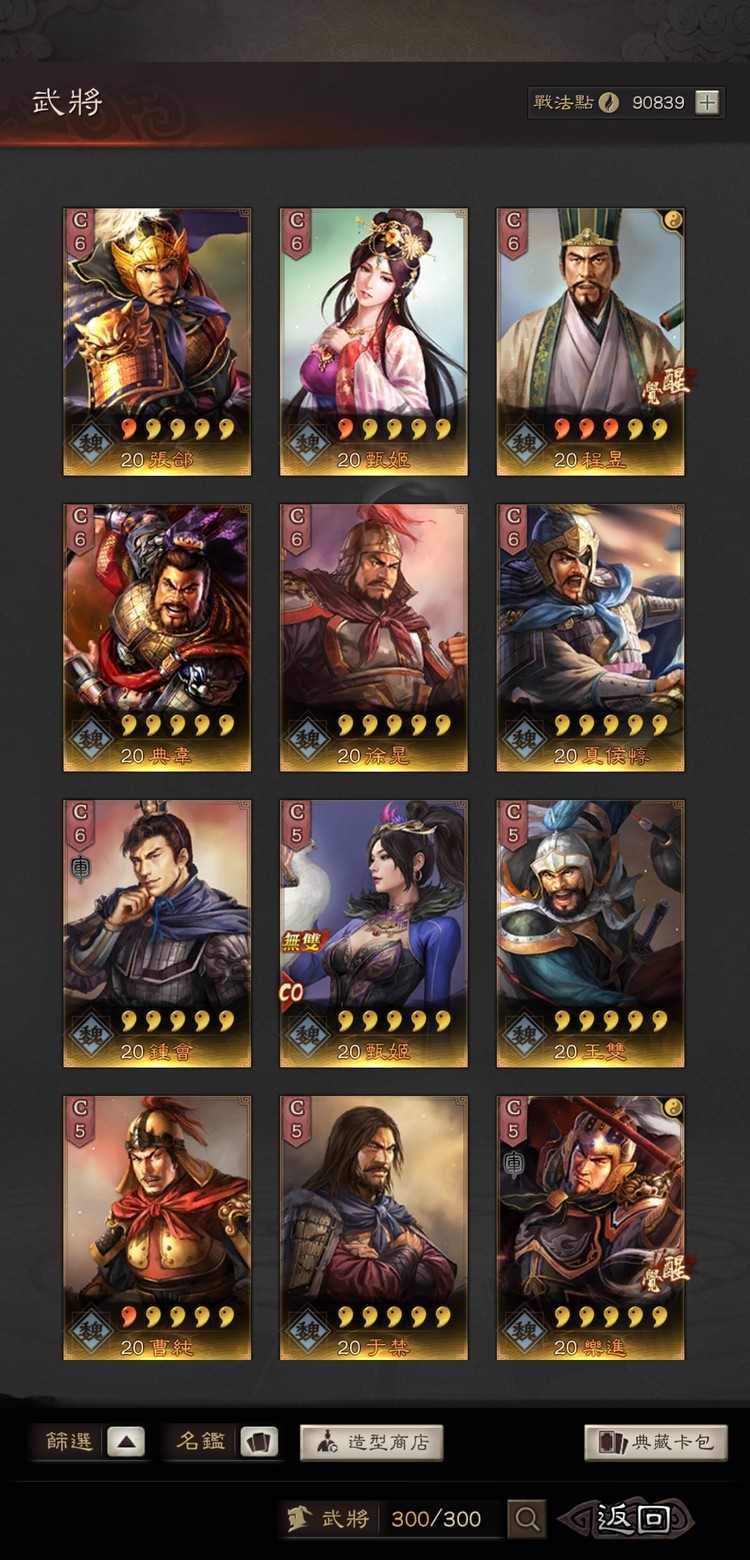Tap 返回 to go back
This screenshot has width=750, height=1560.
[631, 1519]
